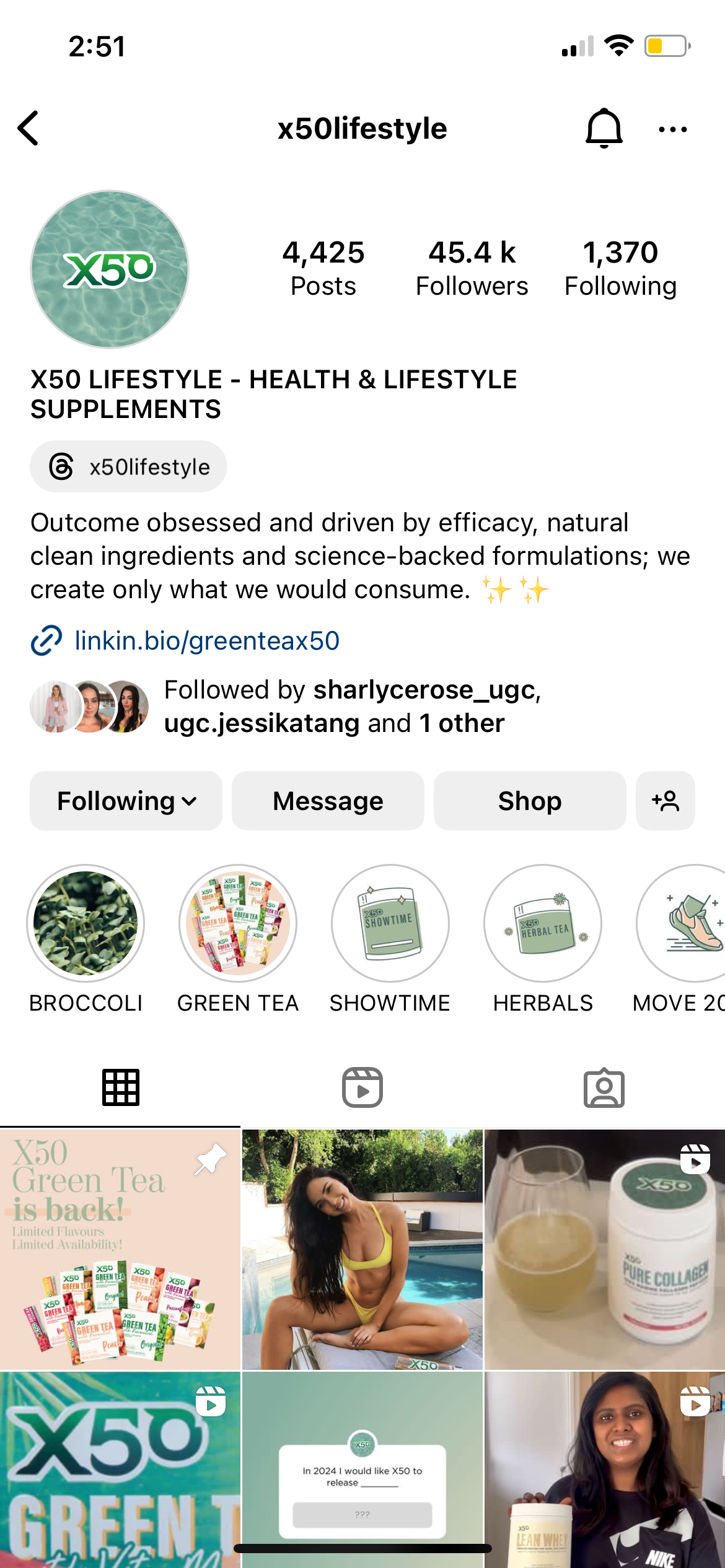725x1568 pixels.
Task: Open the HERBALS story highlight
Action: [543, 923]
